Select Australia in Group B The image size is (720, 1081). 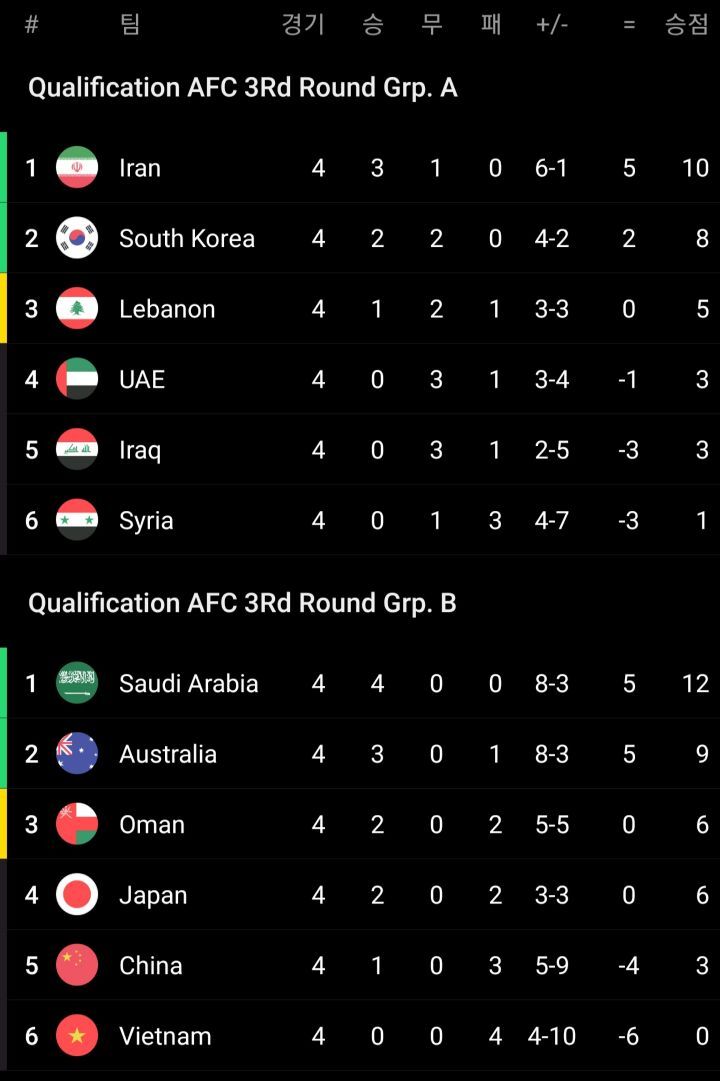[167, 754]
